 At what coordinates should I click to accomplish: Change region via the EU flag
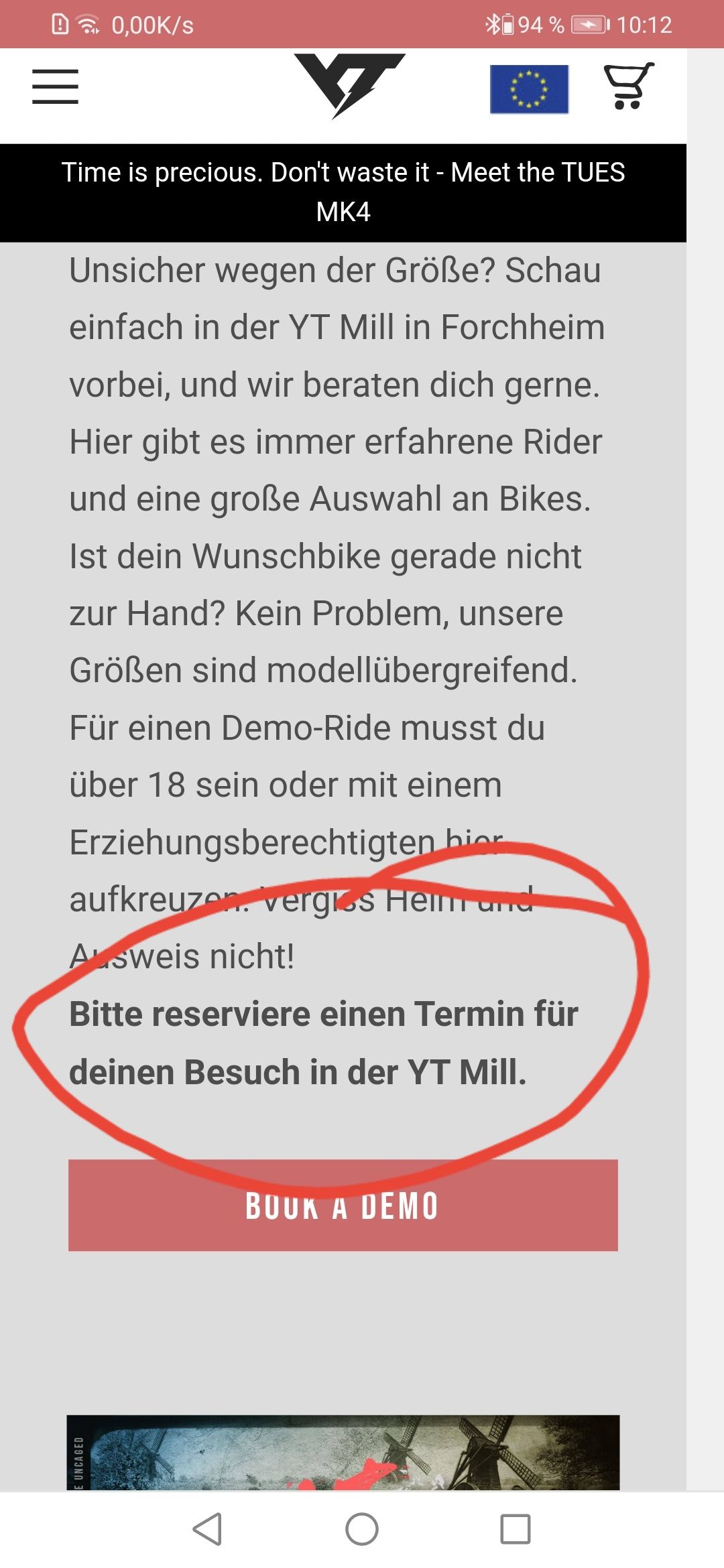point(529,89)
